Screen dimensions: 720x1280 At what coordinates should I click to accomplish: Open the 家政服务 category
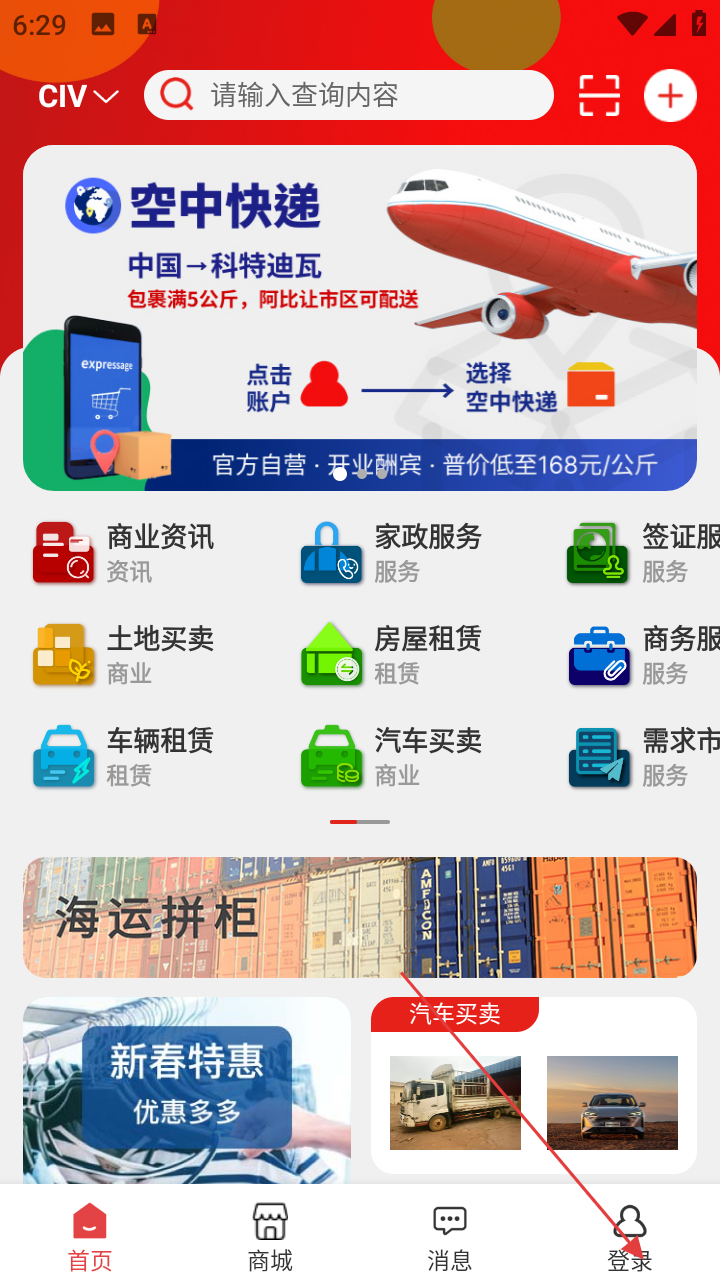tap(392, 551)
